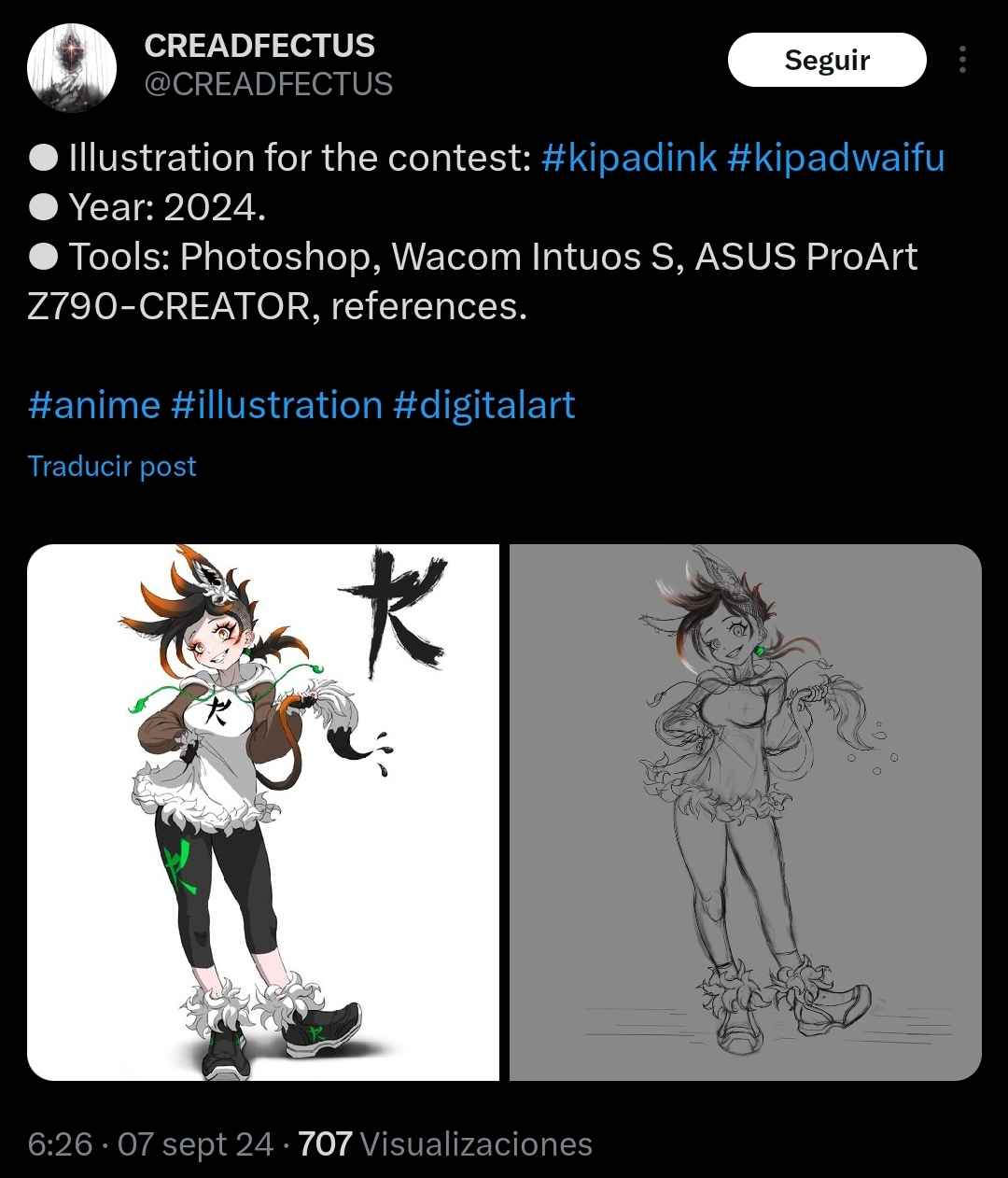1008x1178 pixels.
Task: Follow CREADFECTUS with the Seguir button
Action: (826, 61)
